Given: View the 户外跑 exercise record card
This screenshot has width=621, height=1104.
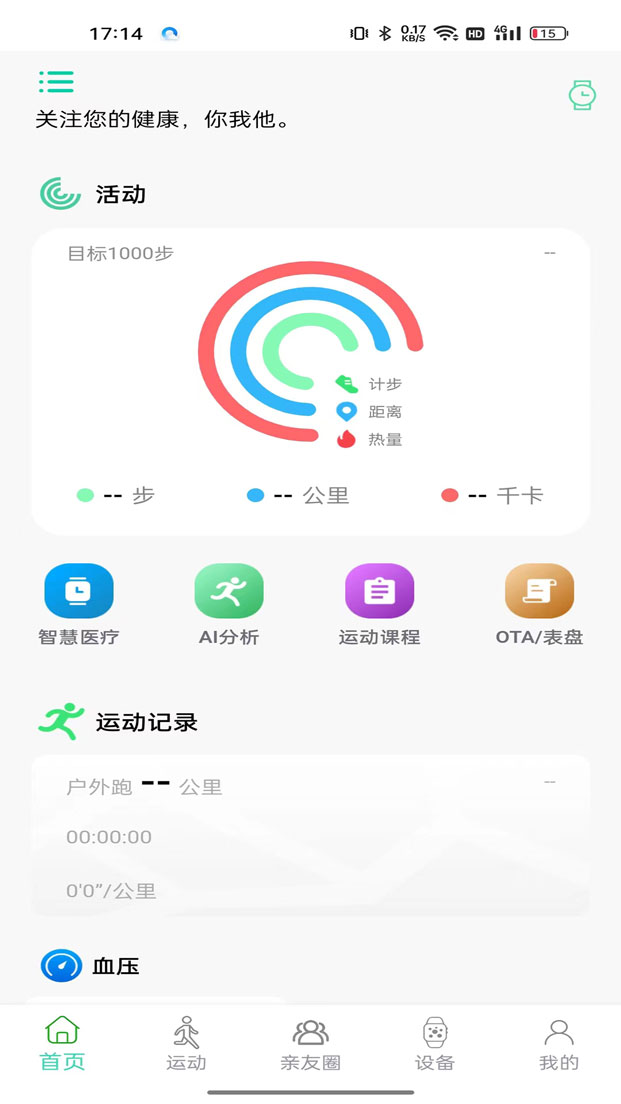Looking at the screenshot, I should (x=310, y=835).
